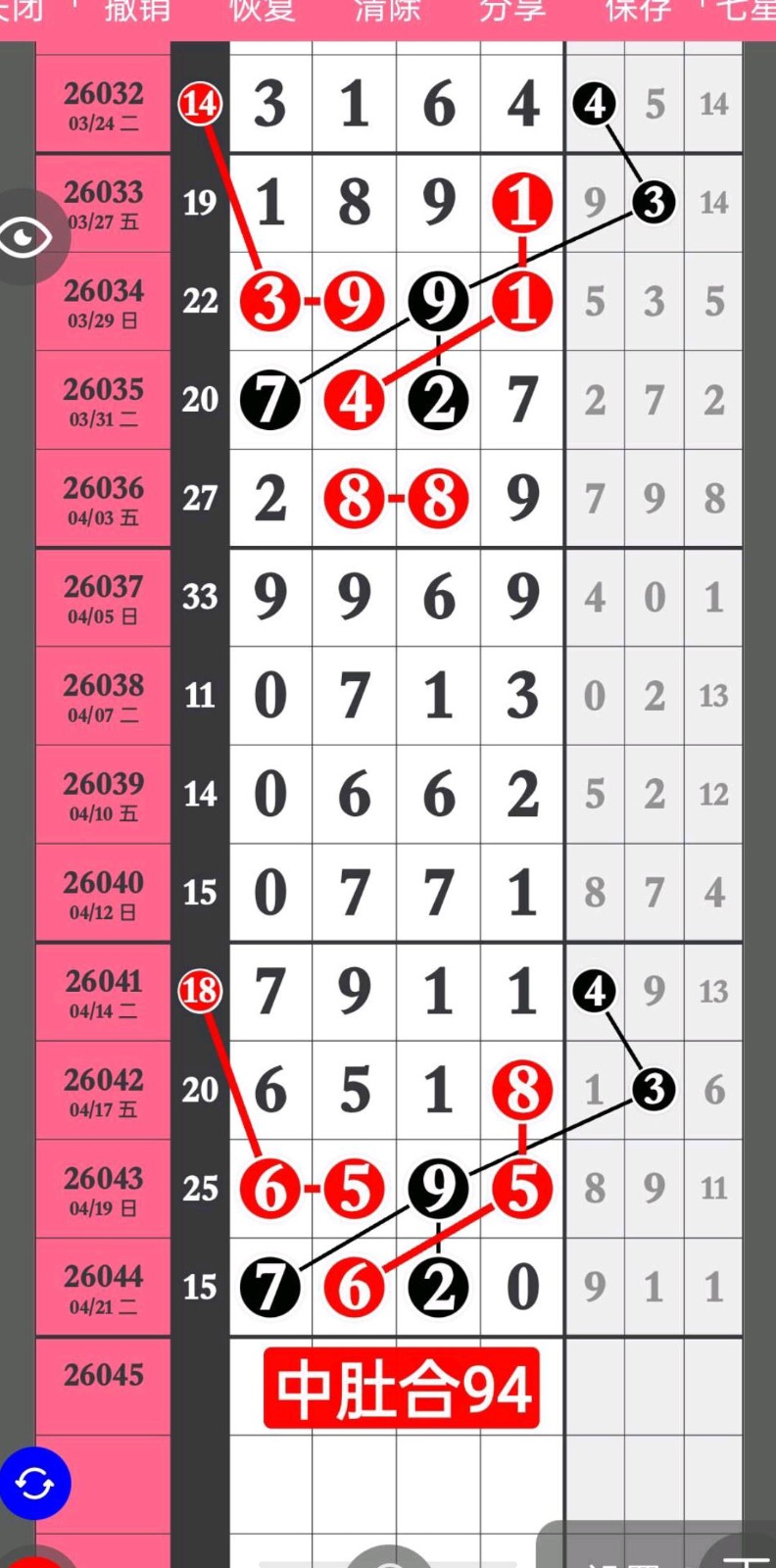Viewport: 776px width, 1568px height.
Task: Open the 七星 option in the toolbar
Action: (745, 12)
